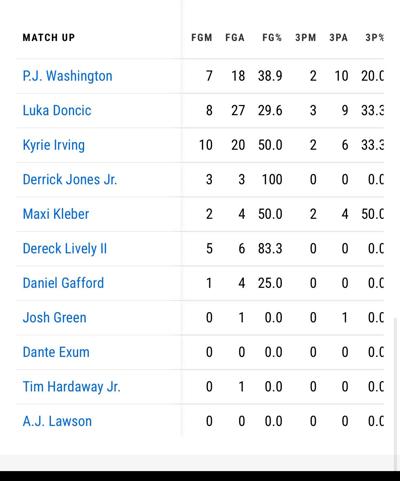400x481 pixels.
Task: Sort table by 3PA column
Action: (x=339, y=38)
